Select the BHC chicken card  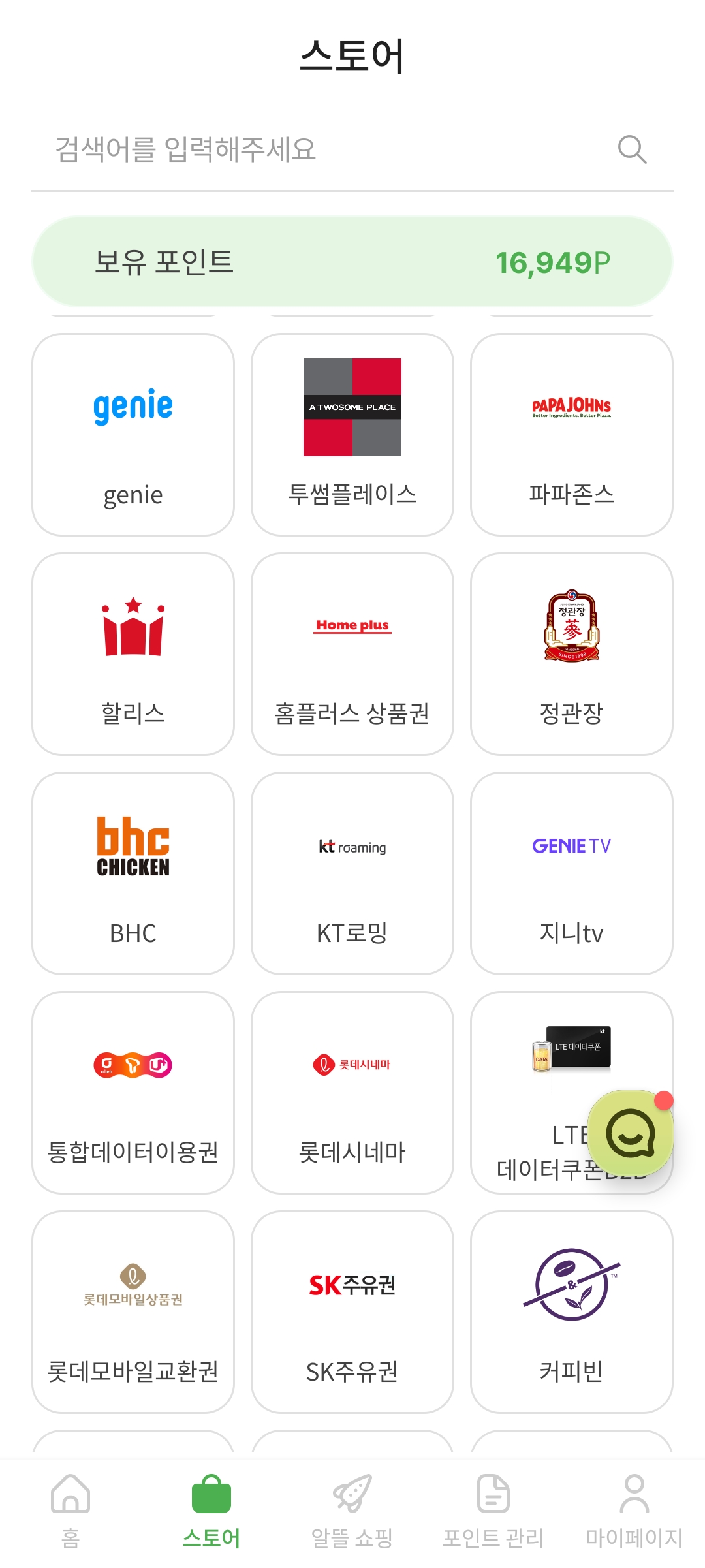coord(133,873)
